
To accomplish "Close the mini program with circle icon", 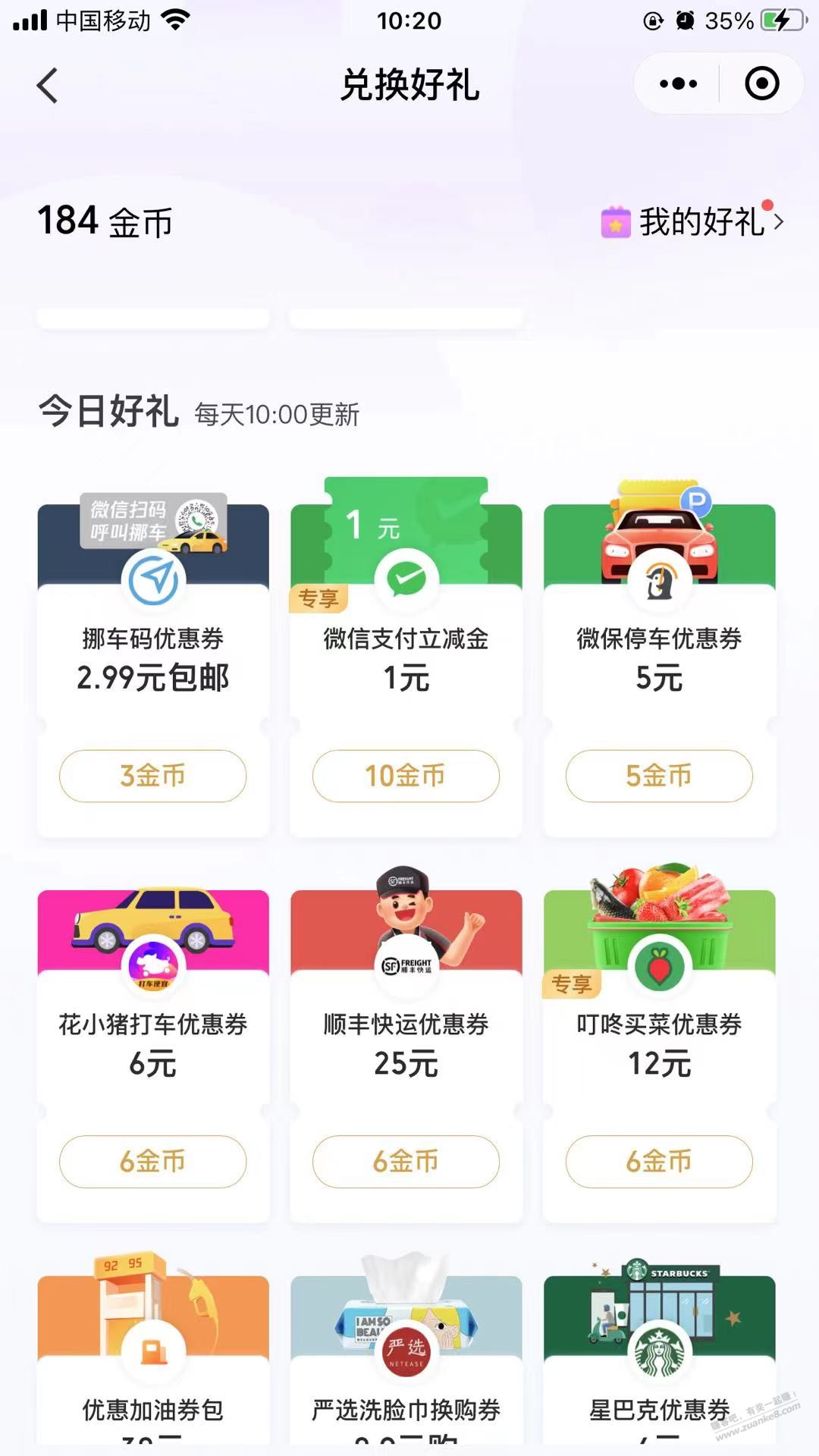I will [x=761, y=83].
